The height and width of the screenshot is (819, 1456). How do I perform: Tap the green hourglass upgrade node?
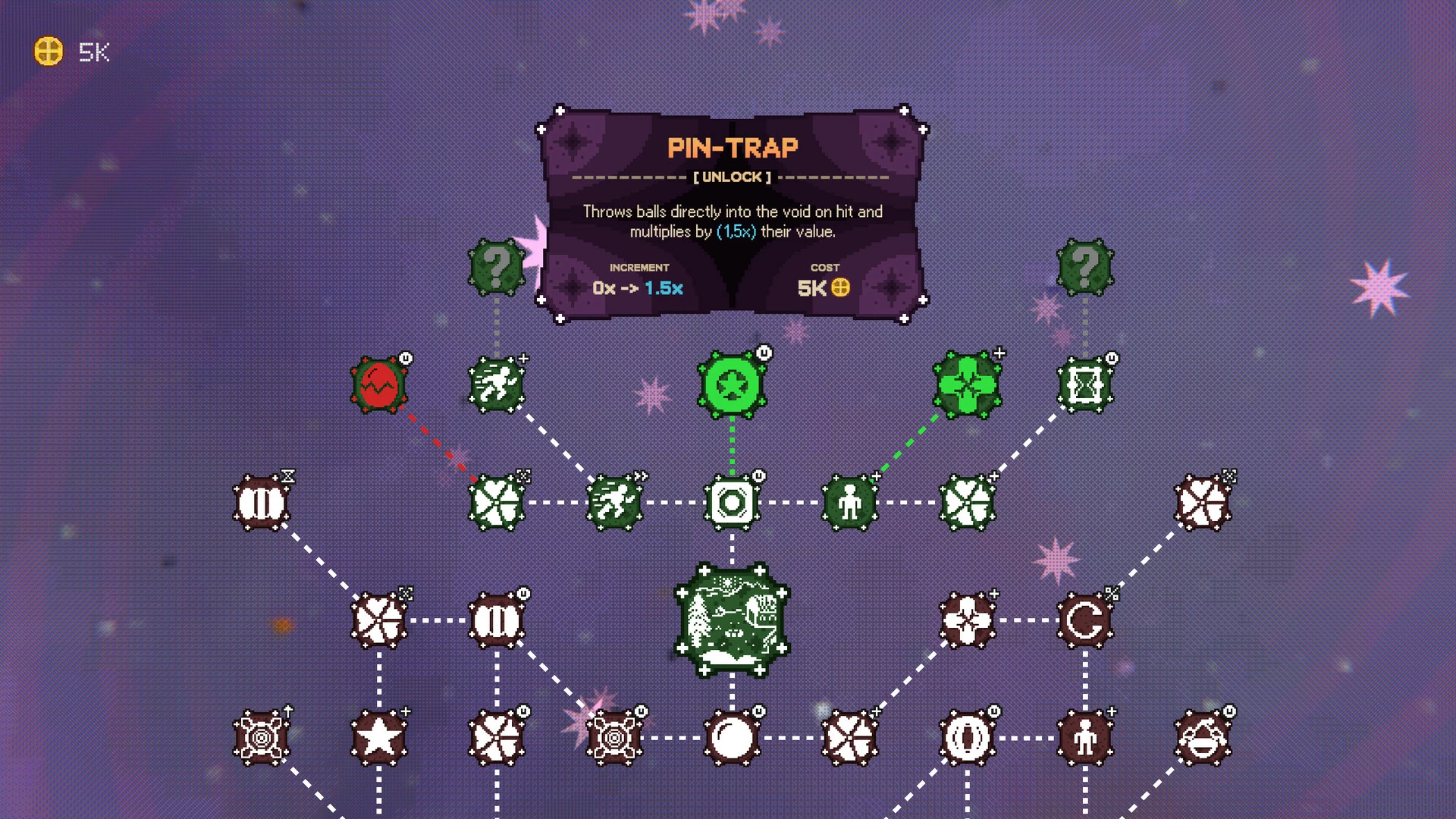tap(1085, 385)
